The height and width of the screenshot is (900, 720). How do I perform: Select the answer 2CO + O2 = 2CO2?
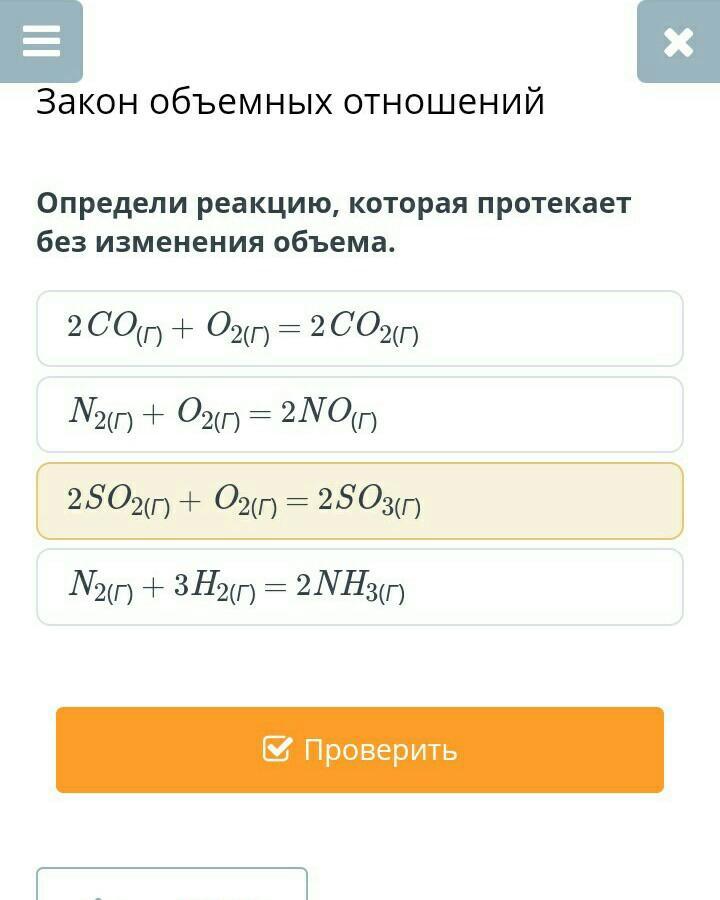click(360, 329)
